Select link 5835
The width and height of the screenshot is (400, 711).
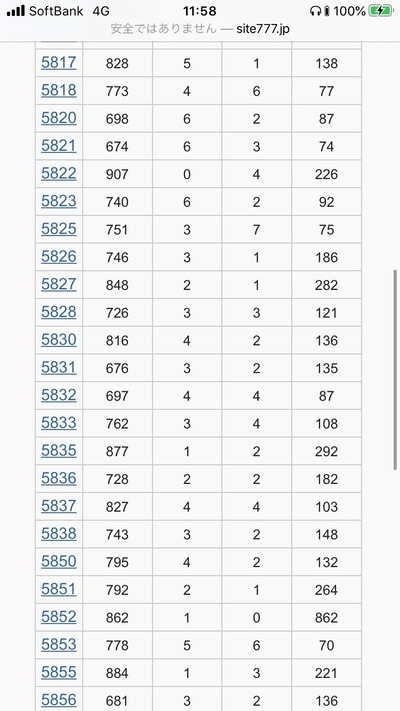[x=59, y=450]
